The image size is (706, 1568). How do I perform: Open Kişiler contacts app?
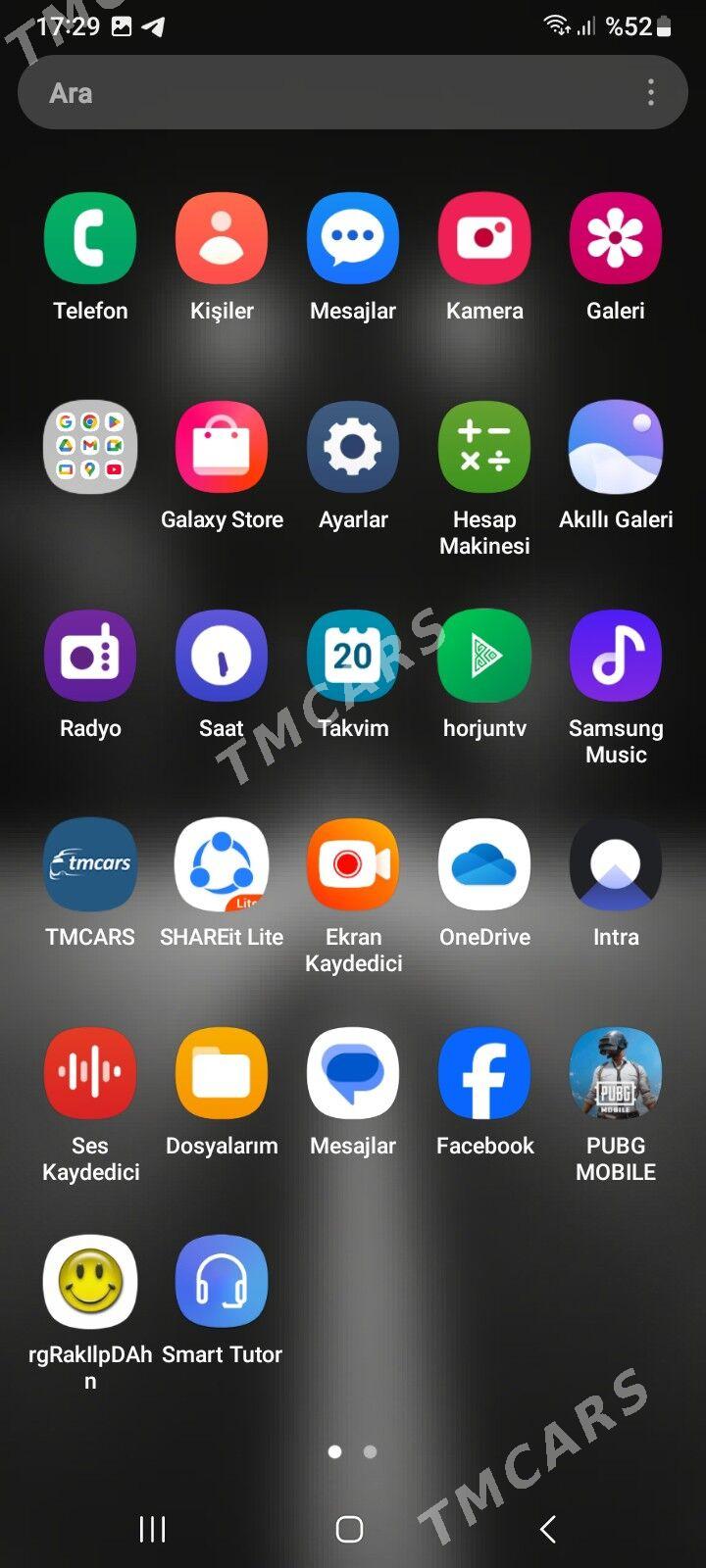[x=222, y=239]
